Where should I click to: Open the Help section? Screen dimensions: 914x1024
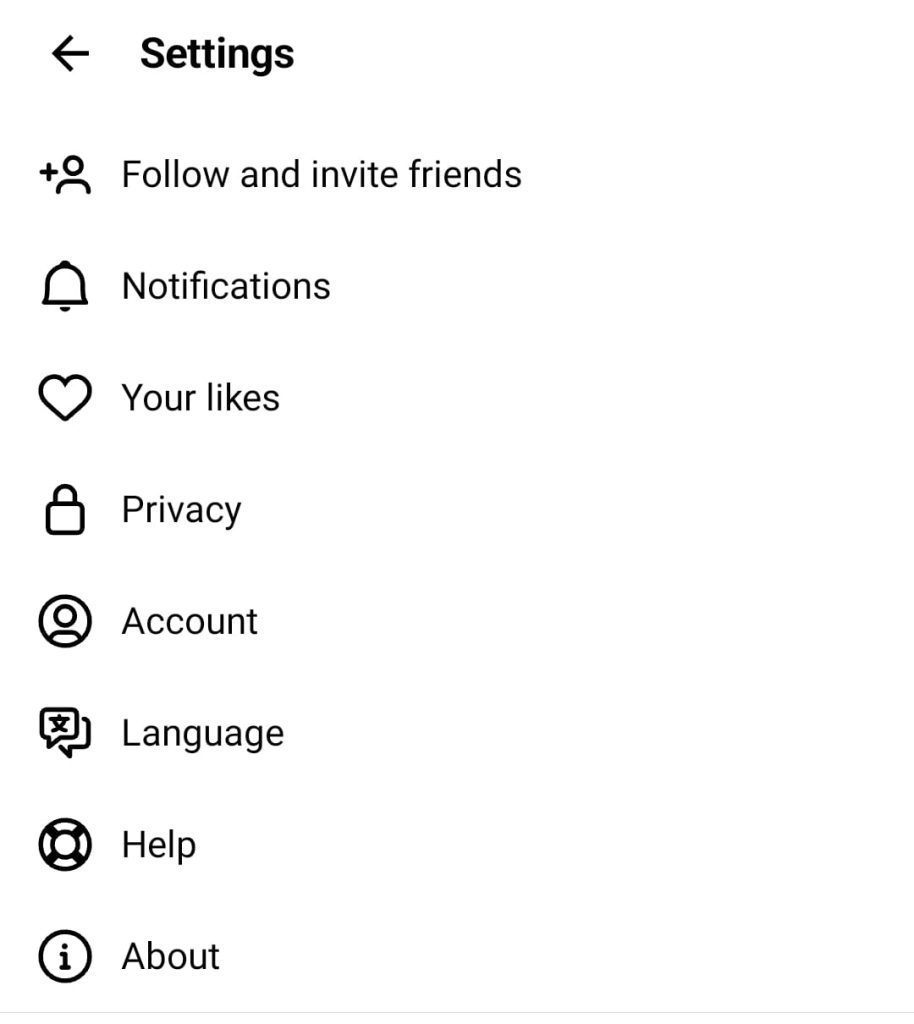[x=157, y=844]
